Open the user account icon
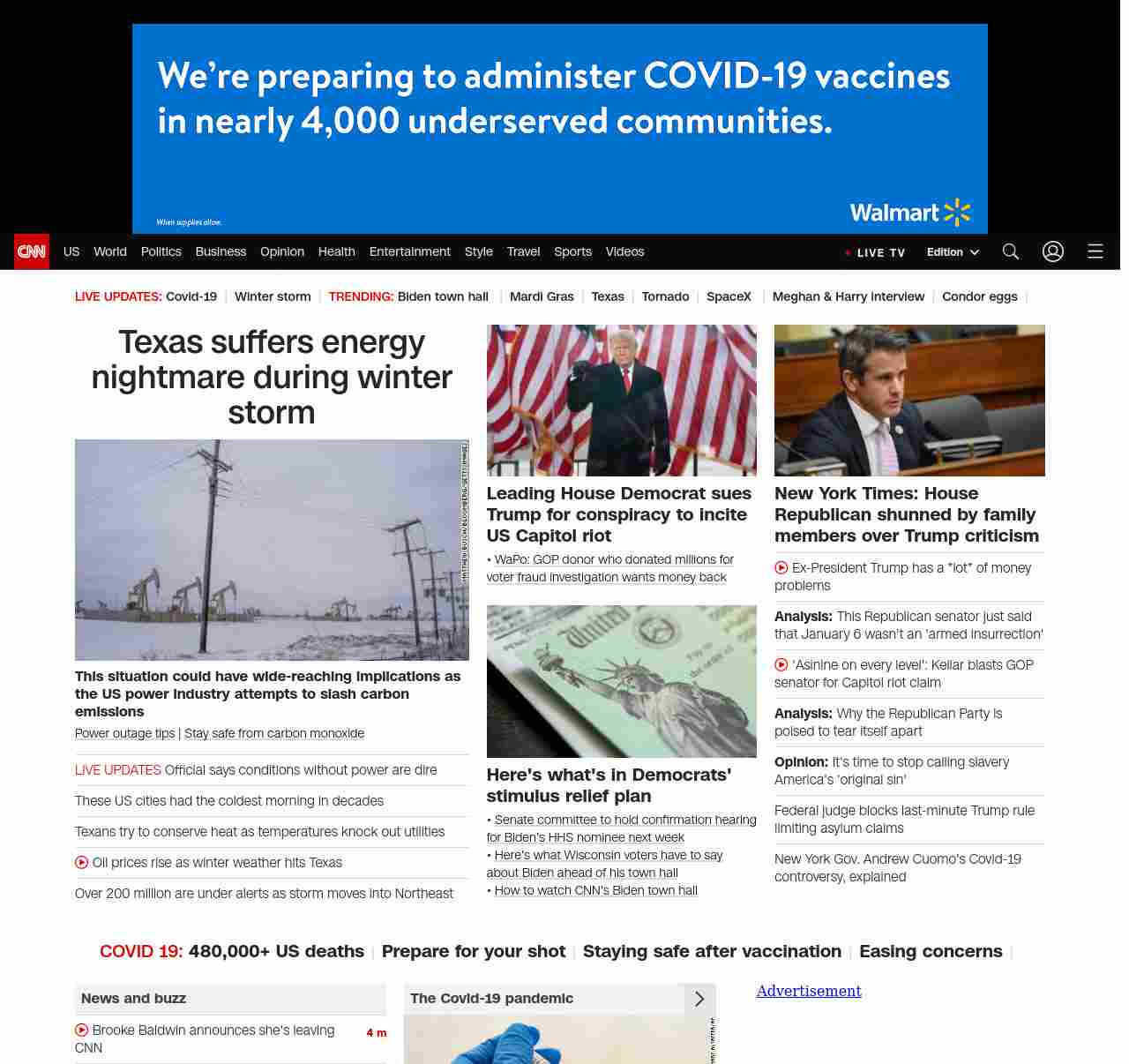Viewport: 1129px width, 1064px height. tap(1053, 251)
